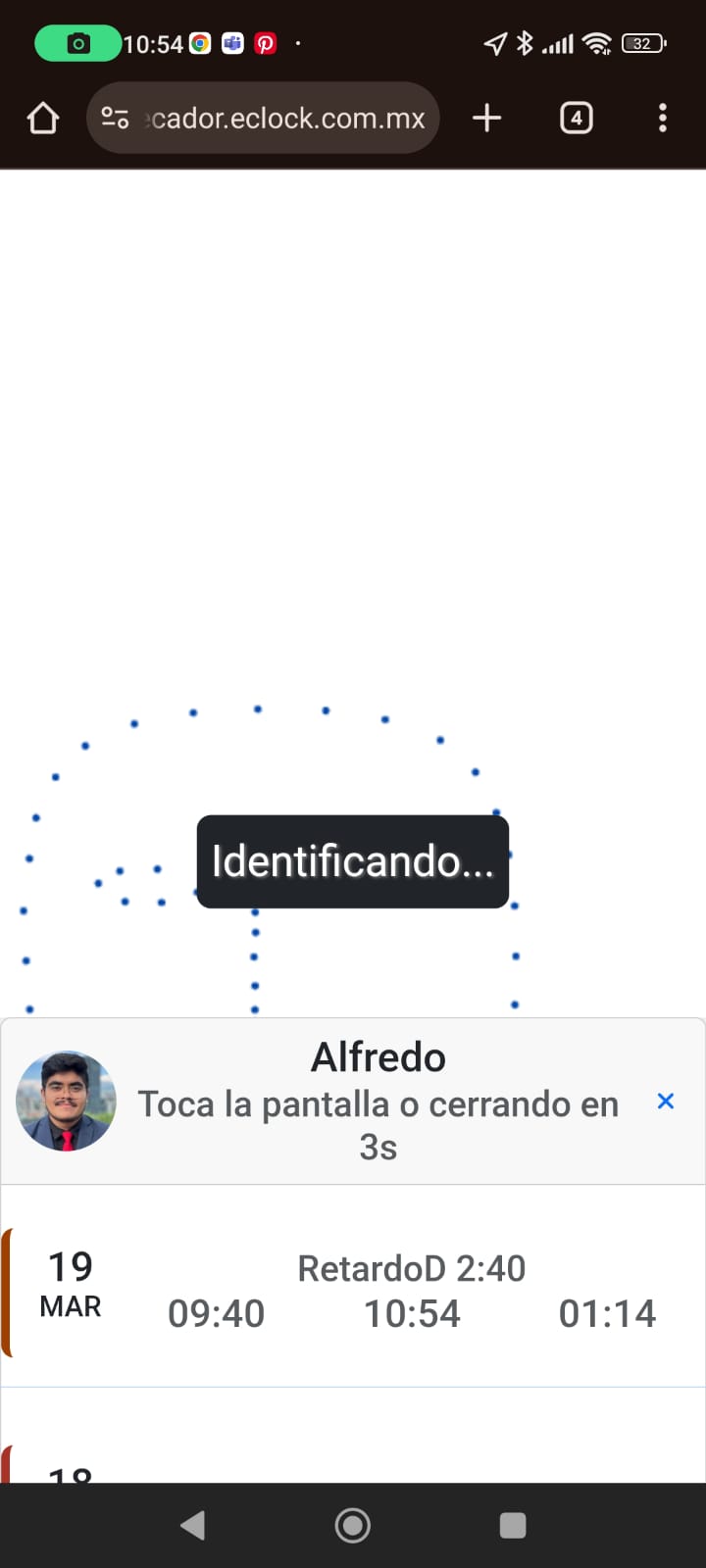Image resolution: width=706 pixels, height=1568 pixels.
Task: Go back using the system back button
Action: coord(193,1525)
